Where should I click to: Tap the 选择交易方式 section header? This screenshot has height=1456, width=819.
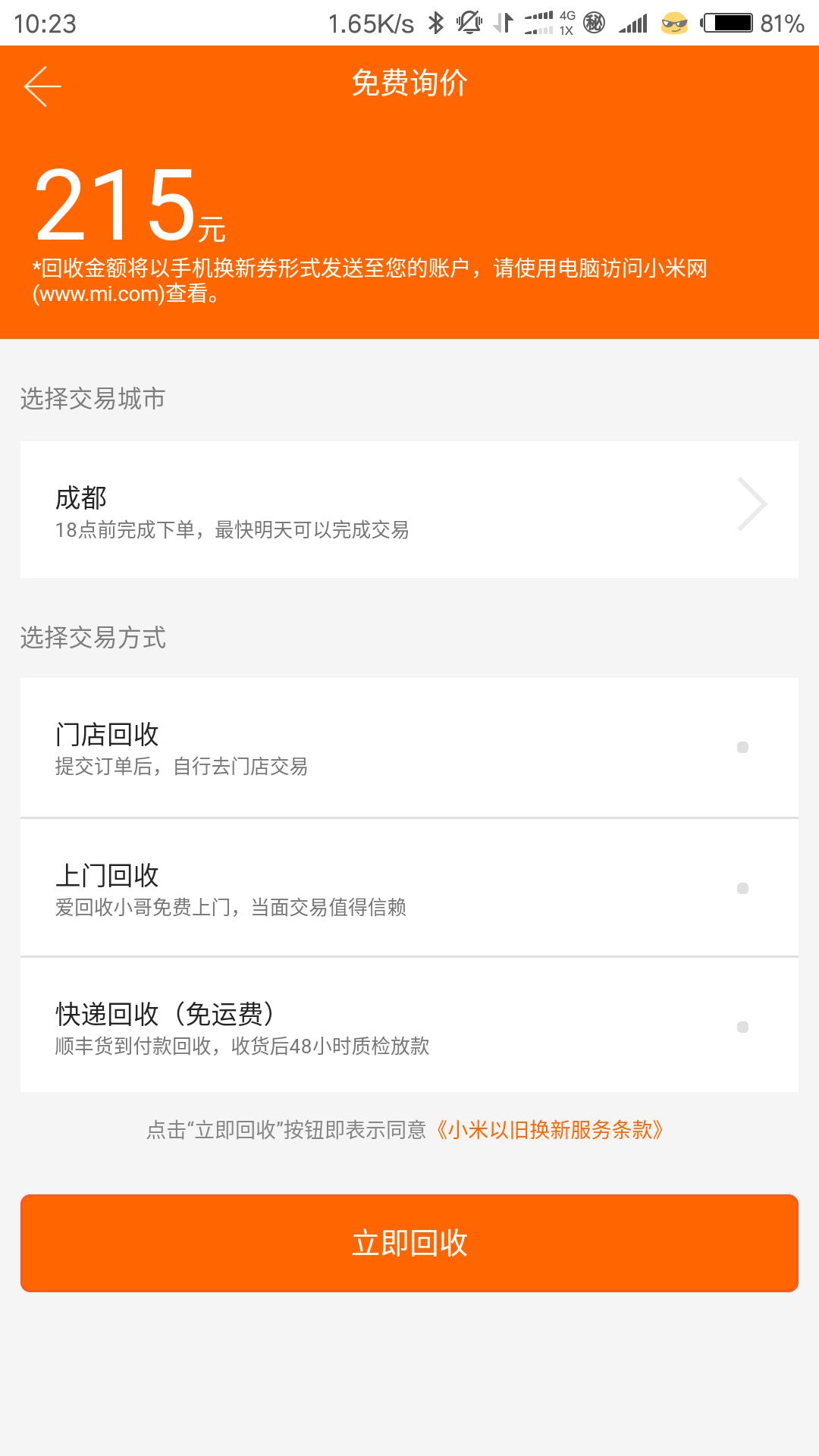[85, 637]
